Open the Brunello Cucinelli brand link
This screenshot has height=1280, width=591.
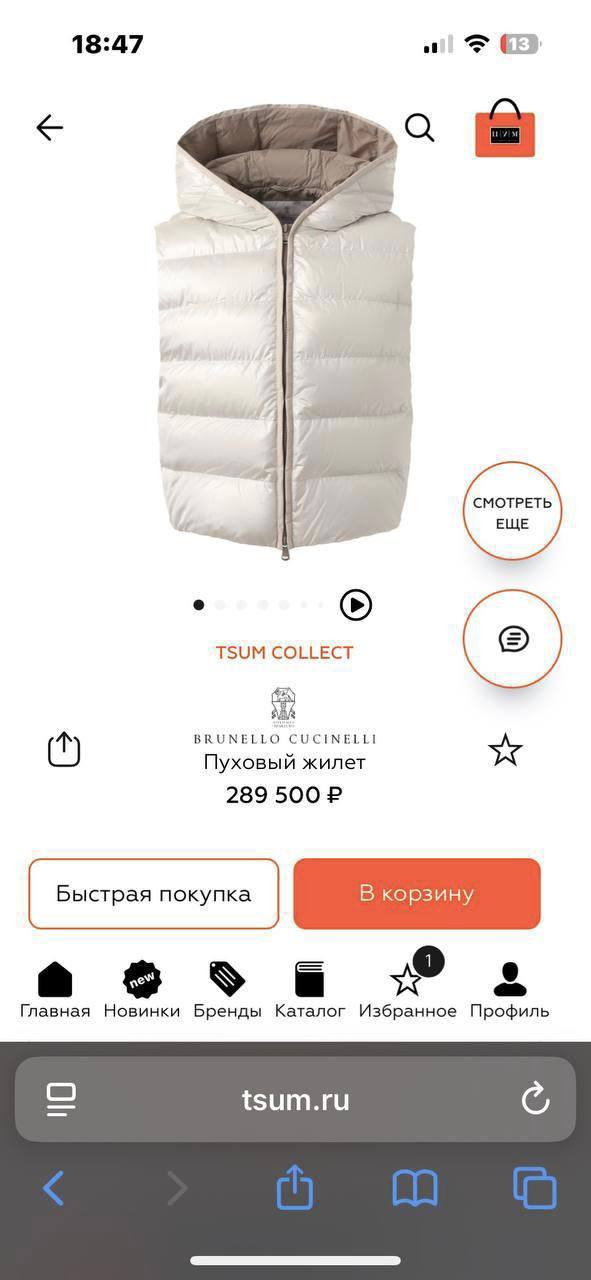pyautogui.click(x=285, y=717)
